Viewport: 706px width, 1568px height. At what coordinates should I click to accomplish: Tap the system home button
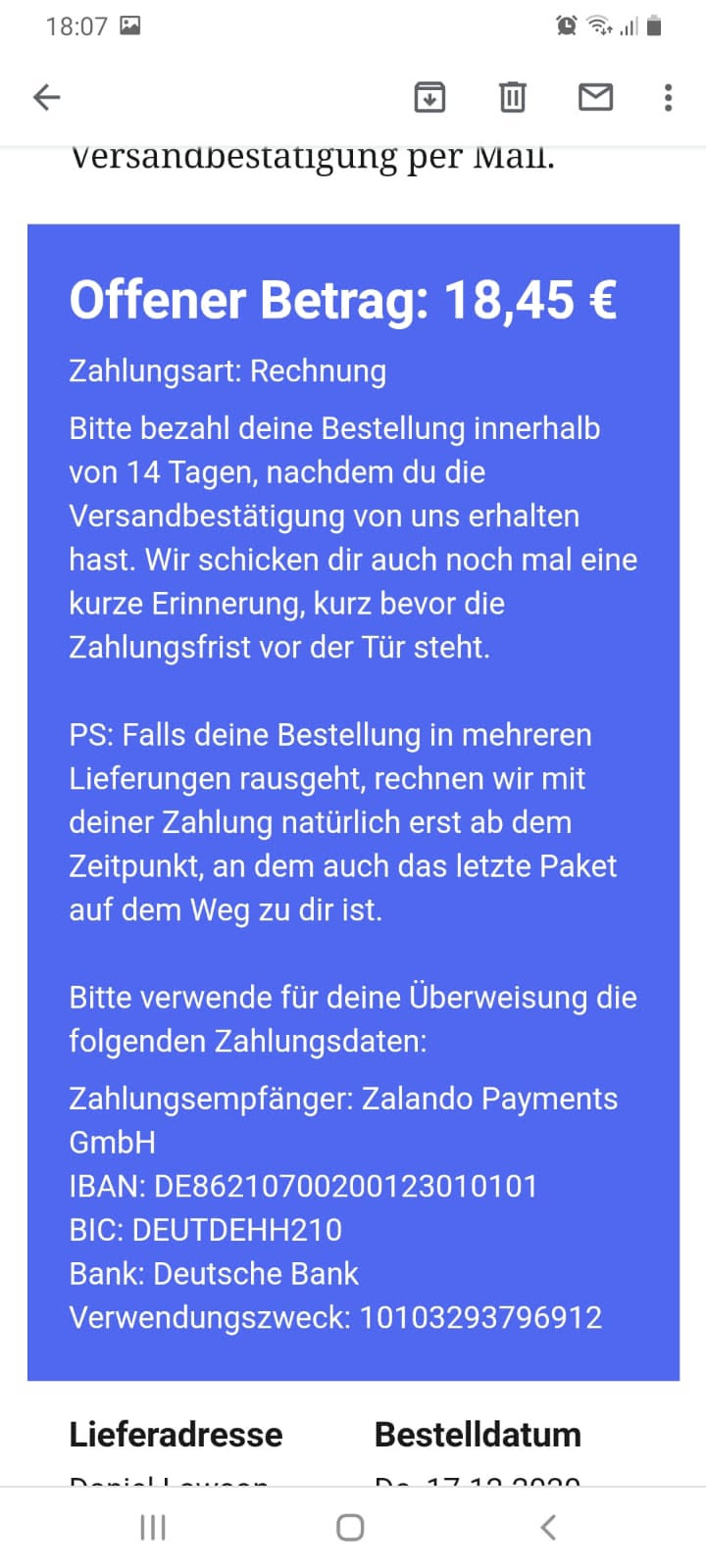point(350,1527)
